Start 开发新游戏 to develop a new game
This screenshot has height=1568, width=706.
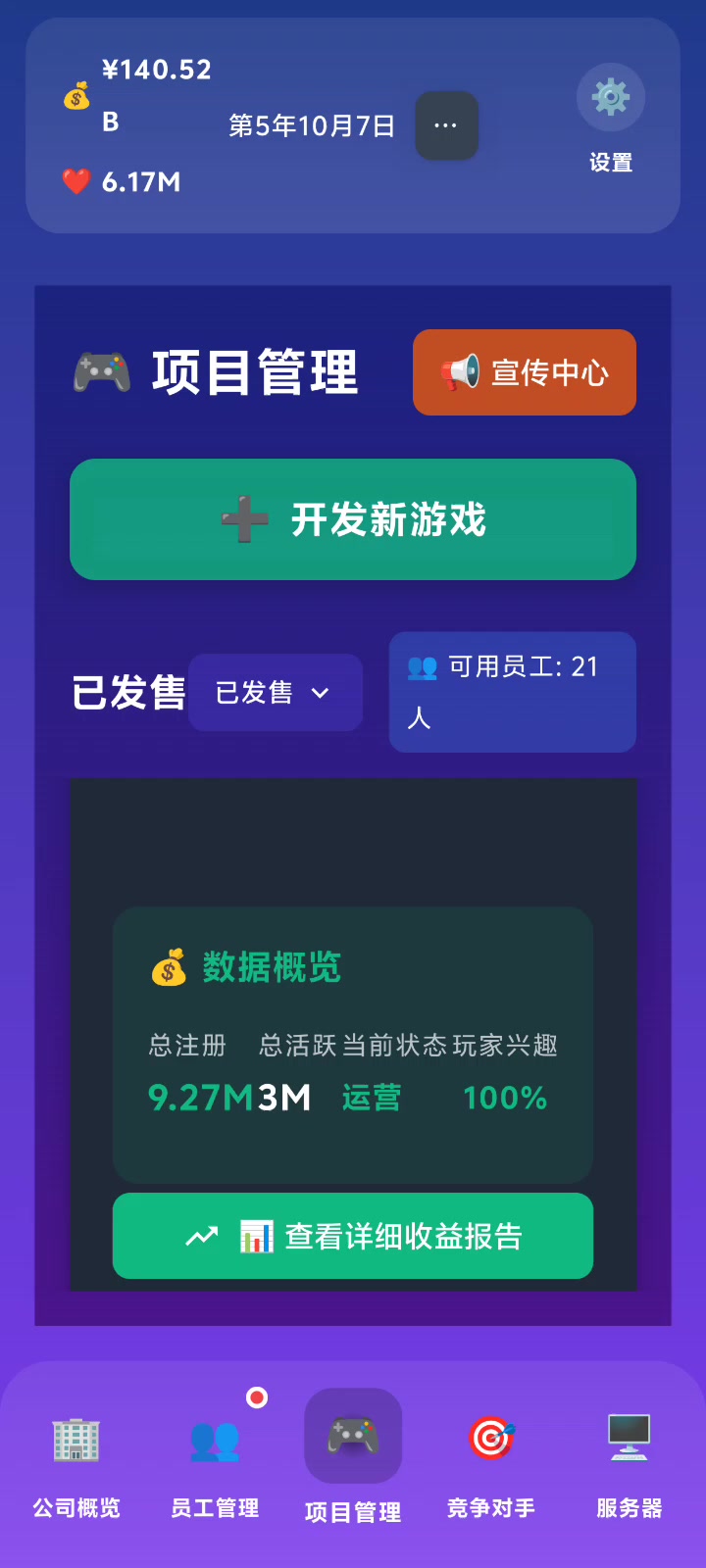(353, 519)
